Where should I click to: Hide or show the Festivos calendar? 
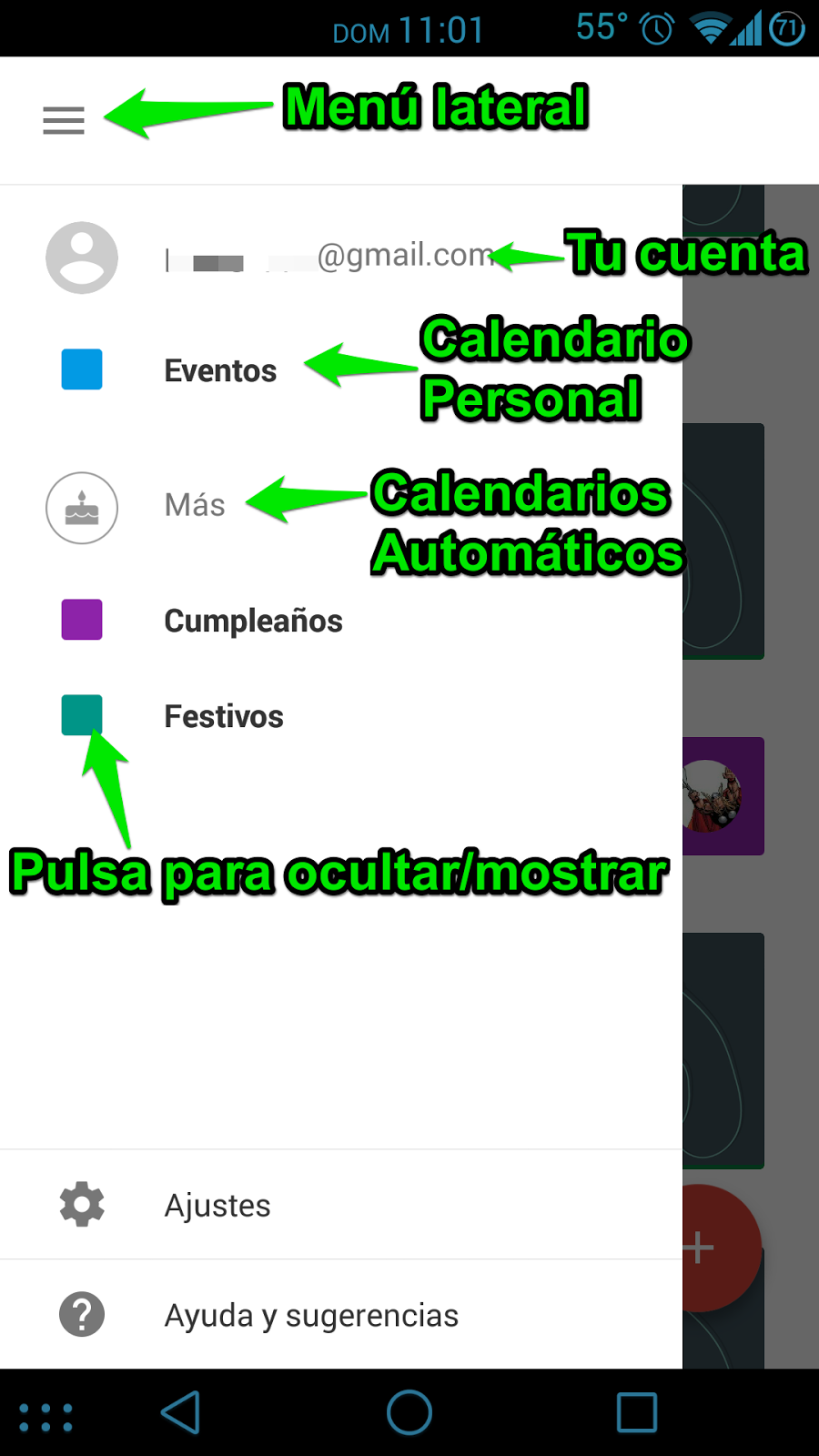point(82,714)
